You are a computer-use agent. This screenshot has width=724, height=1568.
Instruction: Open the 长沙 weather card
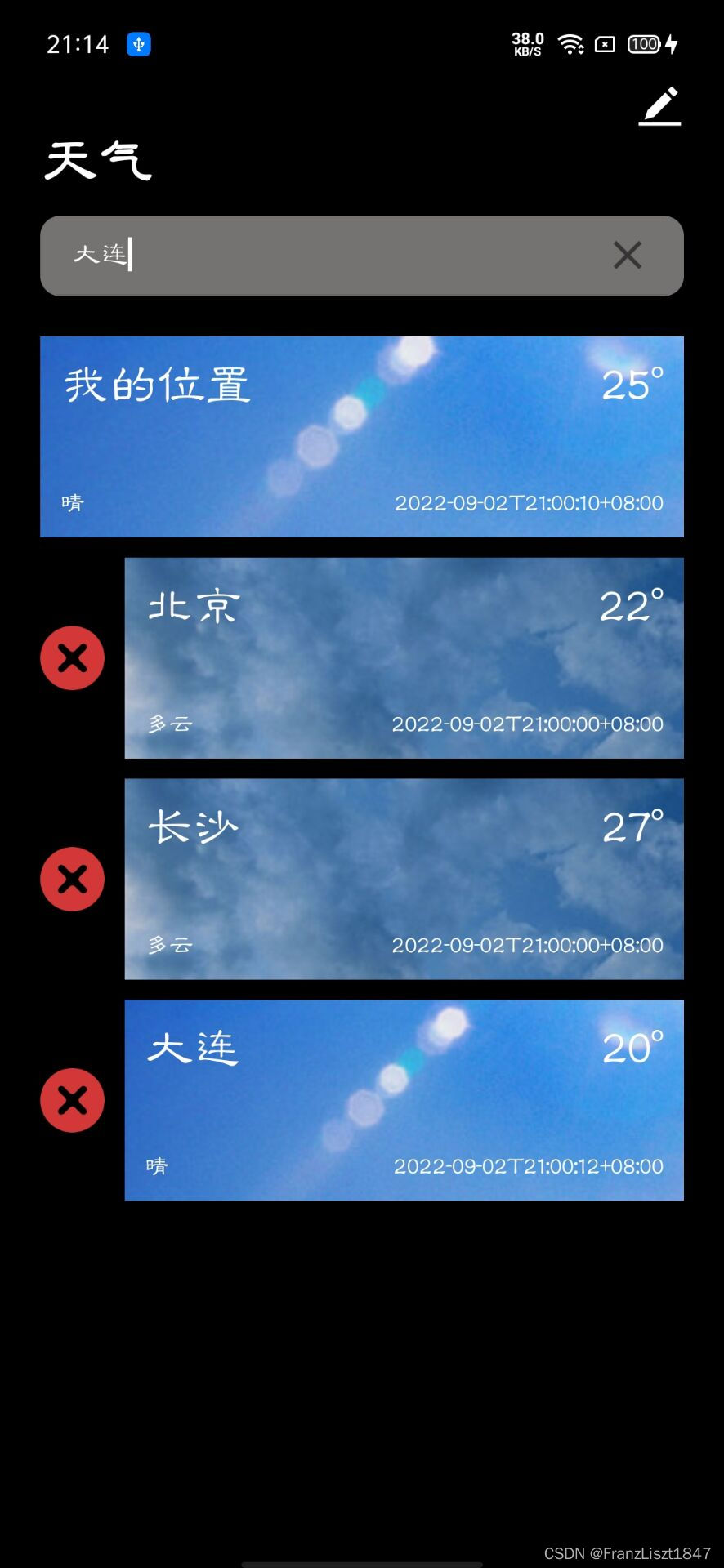(404, 879)
